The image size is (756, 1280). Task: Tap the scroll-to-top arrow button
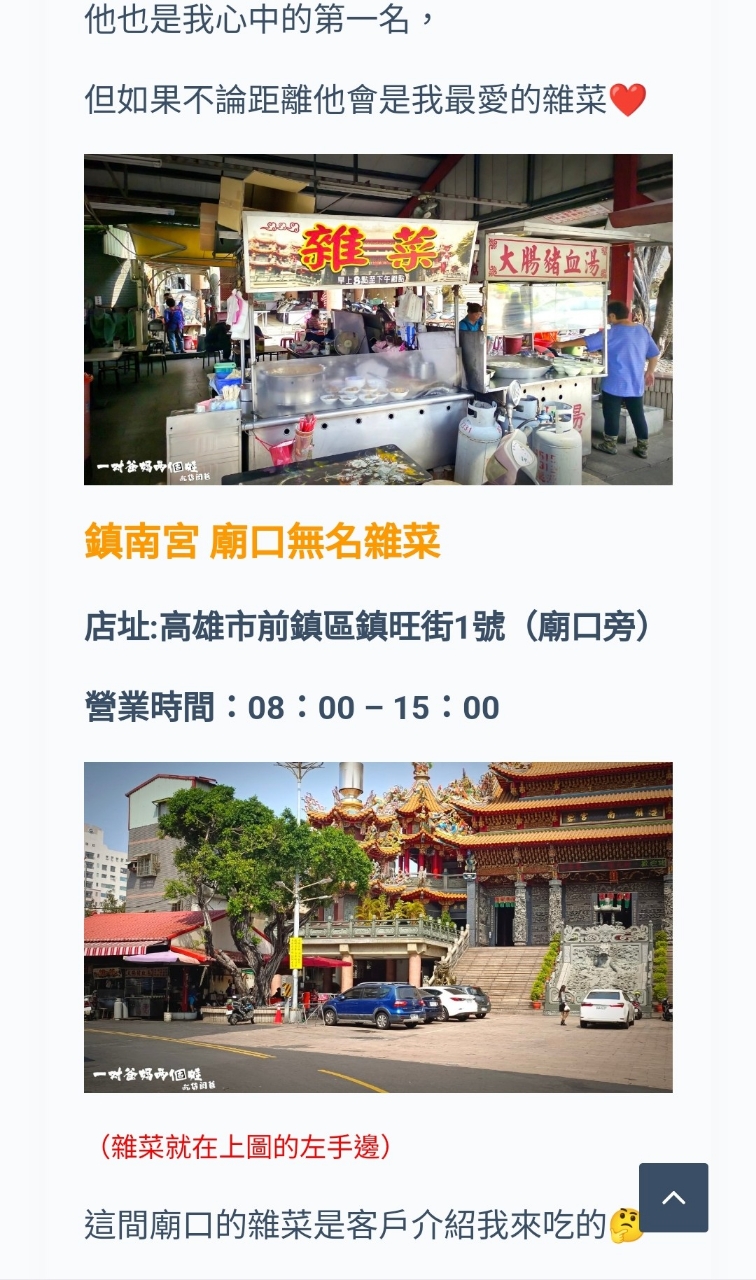pos(673,1197)
